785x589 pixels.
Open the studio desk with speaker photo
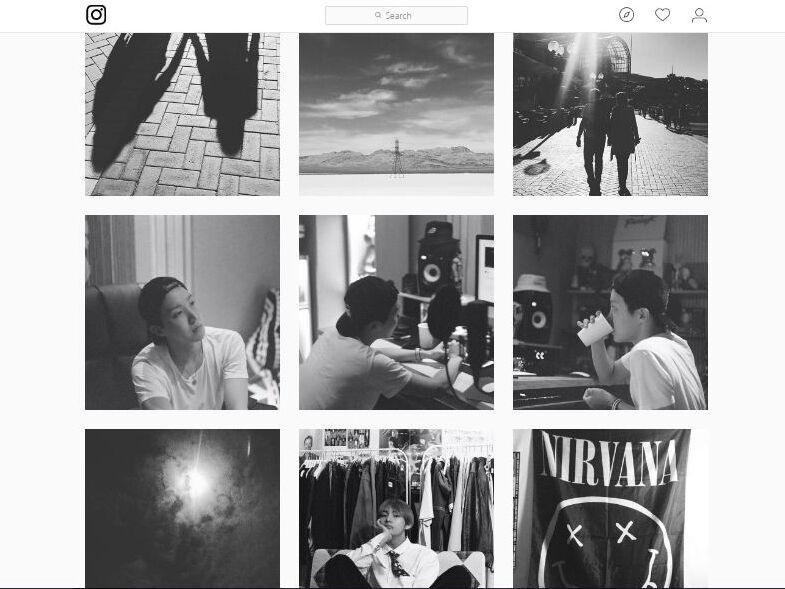click(x=396, y=312)
